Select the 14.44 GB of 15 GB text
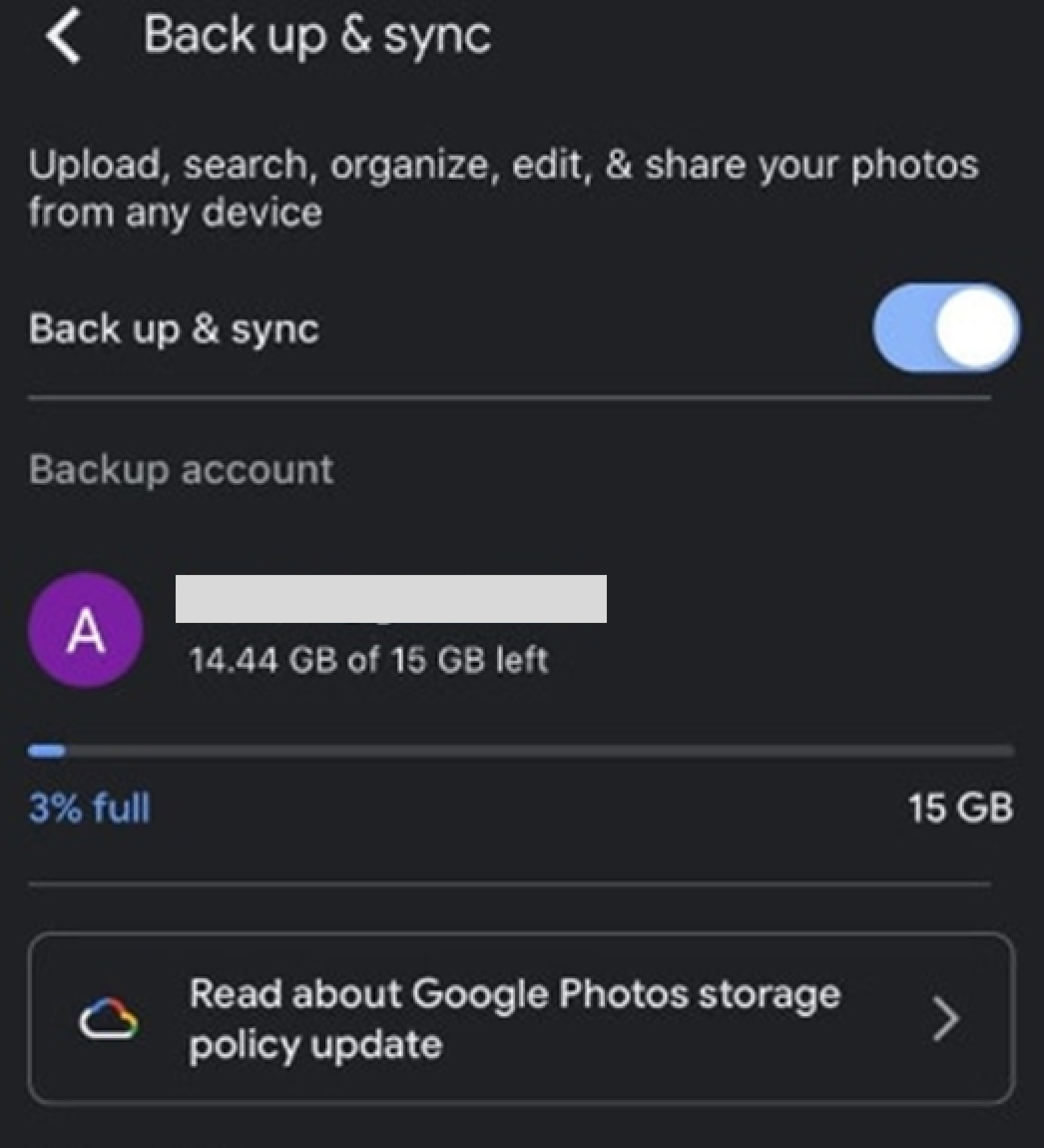1044x1148 pixels. [368, 659]
